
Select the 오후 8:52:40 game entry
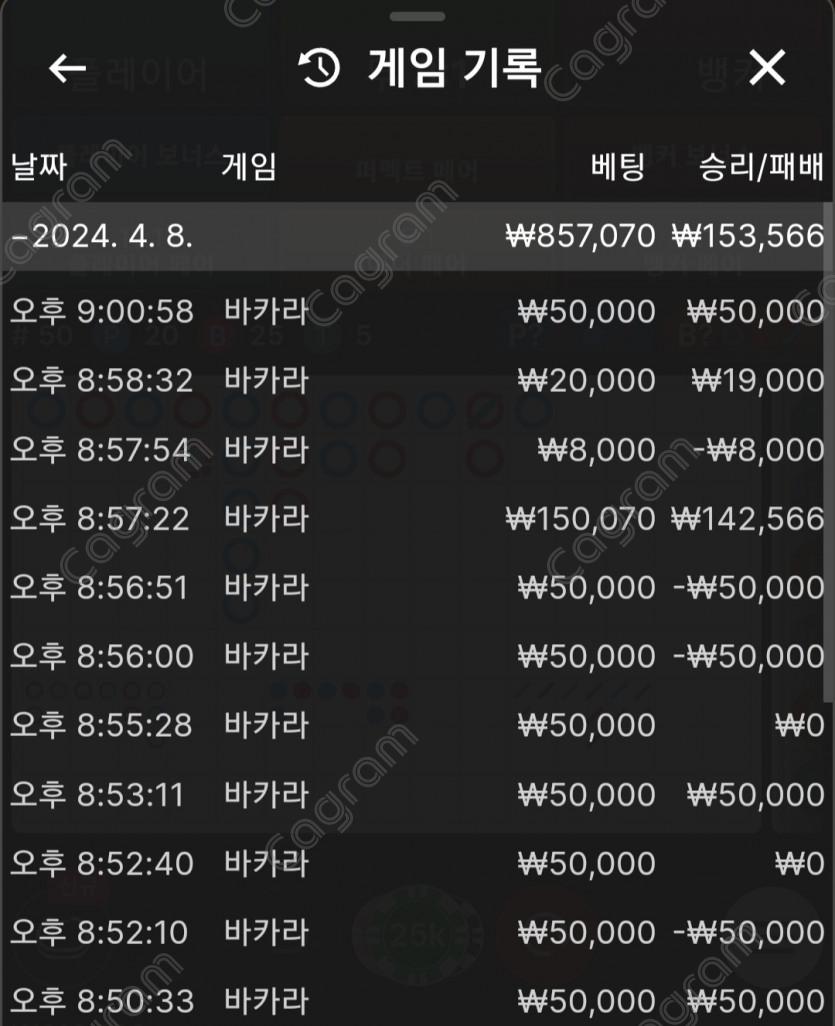415,863
